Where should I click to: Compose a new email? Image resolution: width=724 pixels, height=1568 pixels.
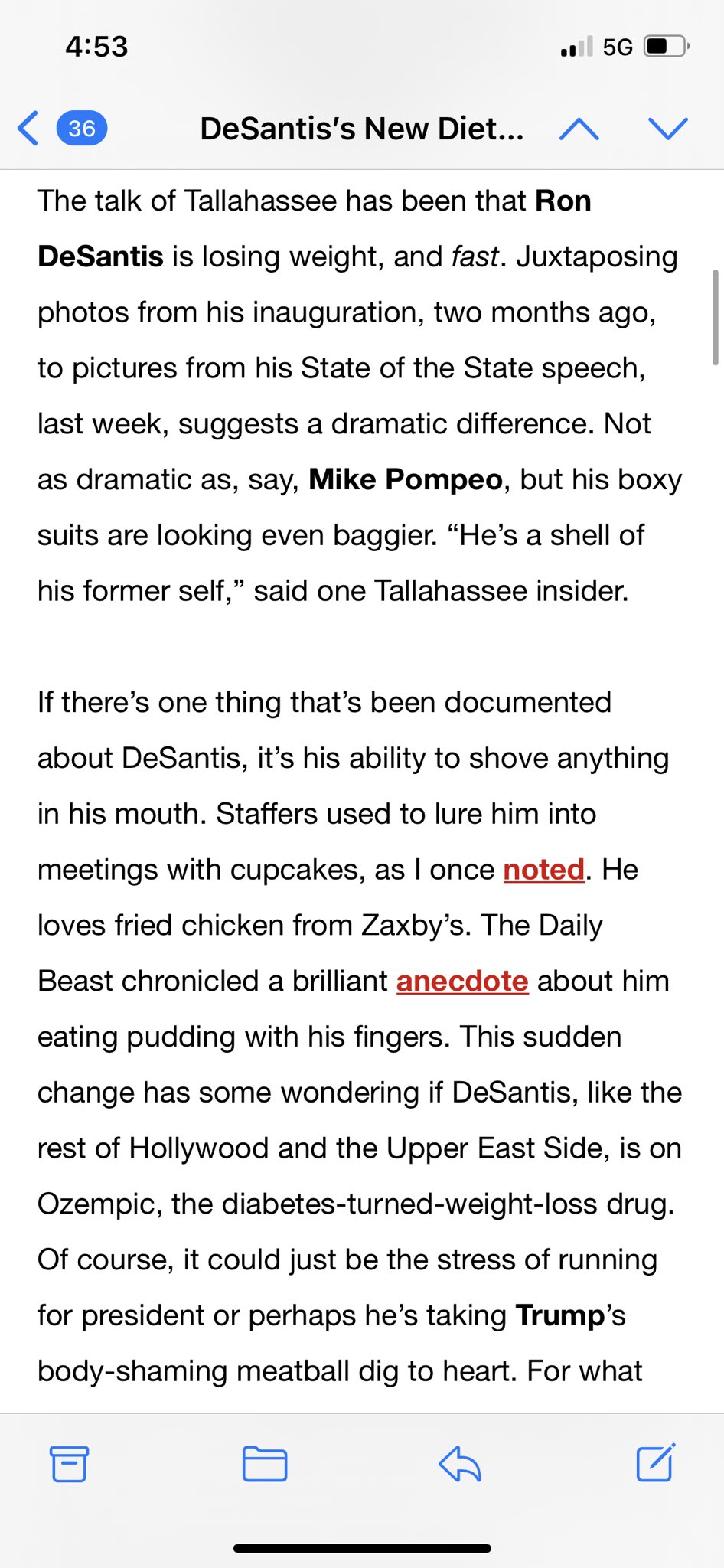(656, 1462)
